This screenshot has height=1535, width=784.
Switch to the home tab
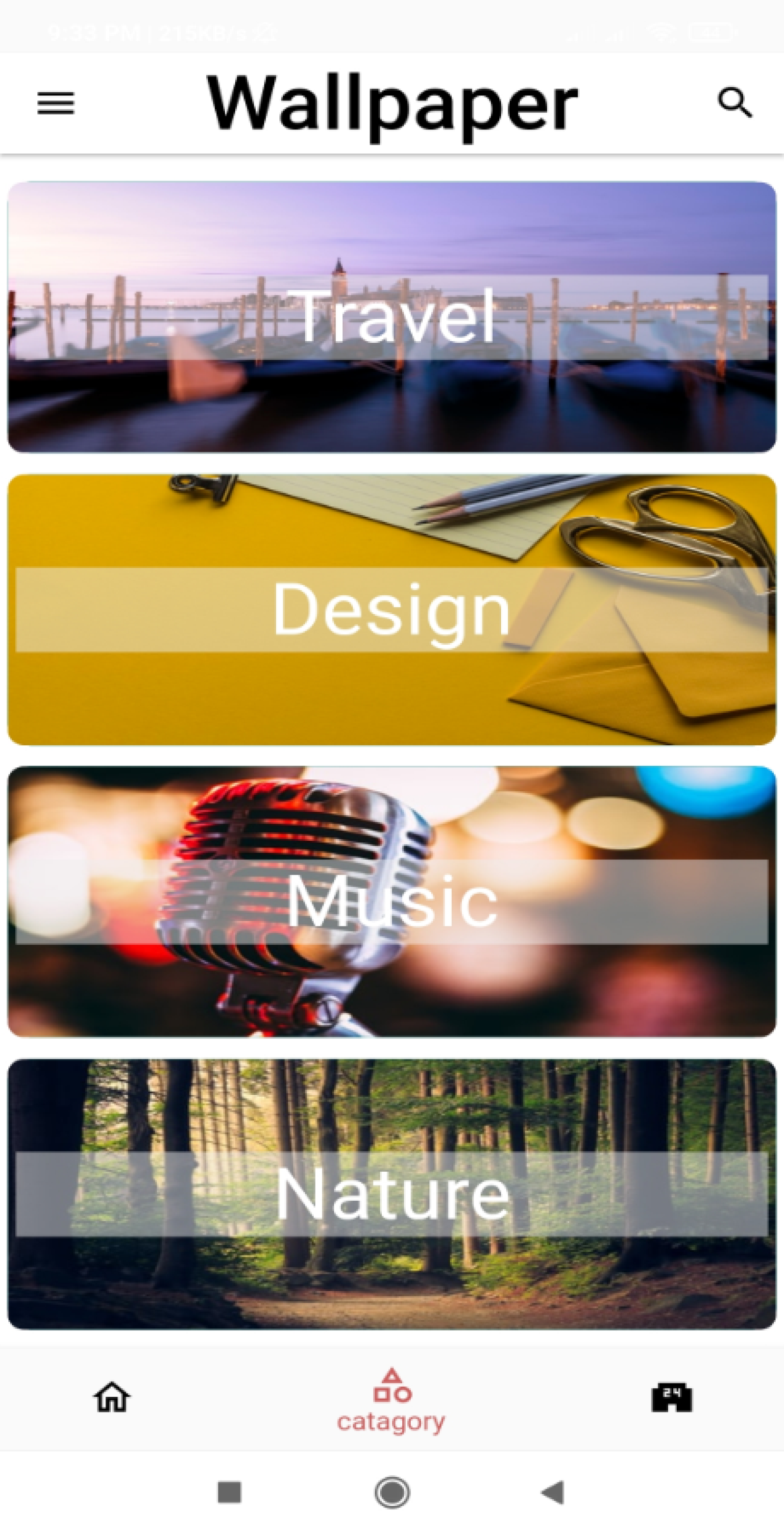pyautogui.click(x=112, y=1398)
